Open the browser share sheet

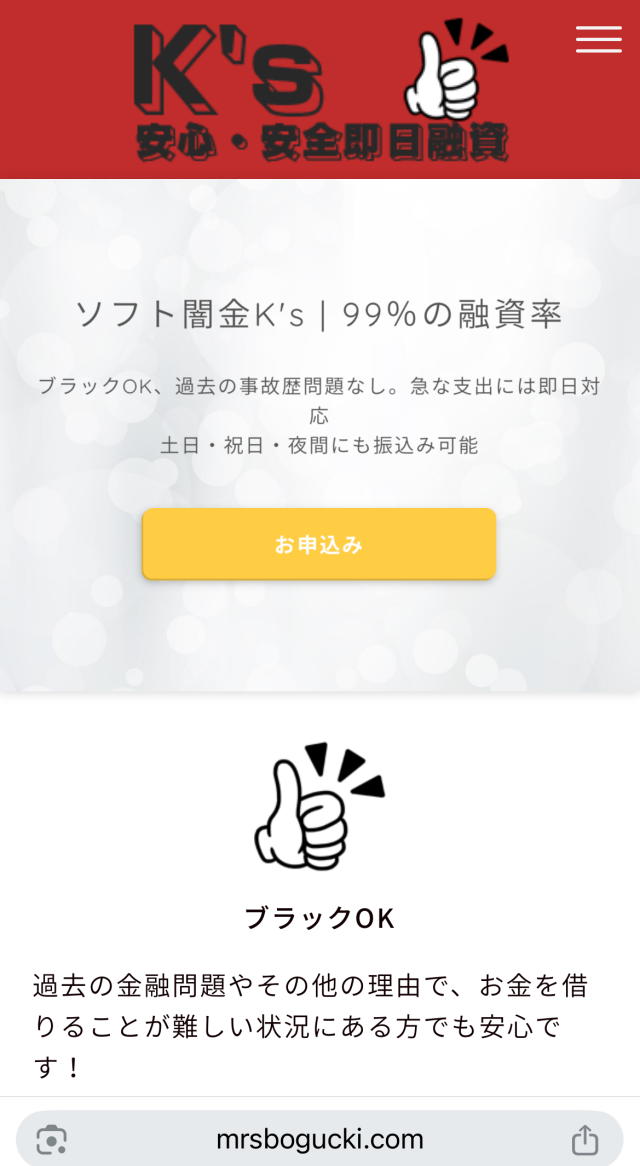(584, 1139)
